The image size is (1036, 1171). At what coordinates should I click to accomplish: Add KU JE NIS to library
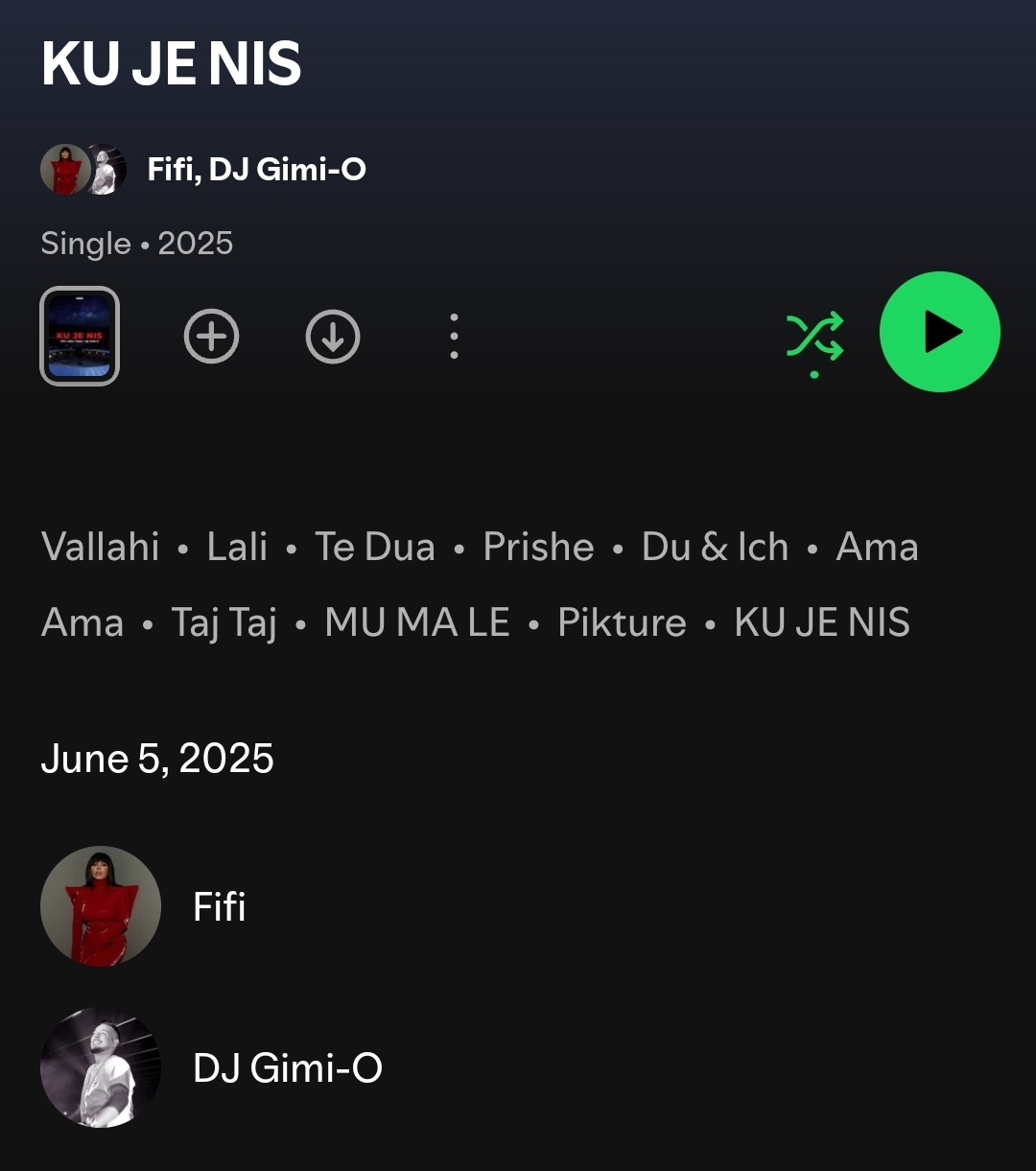pyautogui.click(x=211, y=337)
